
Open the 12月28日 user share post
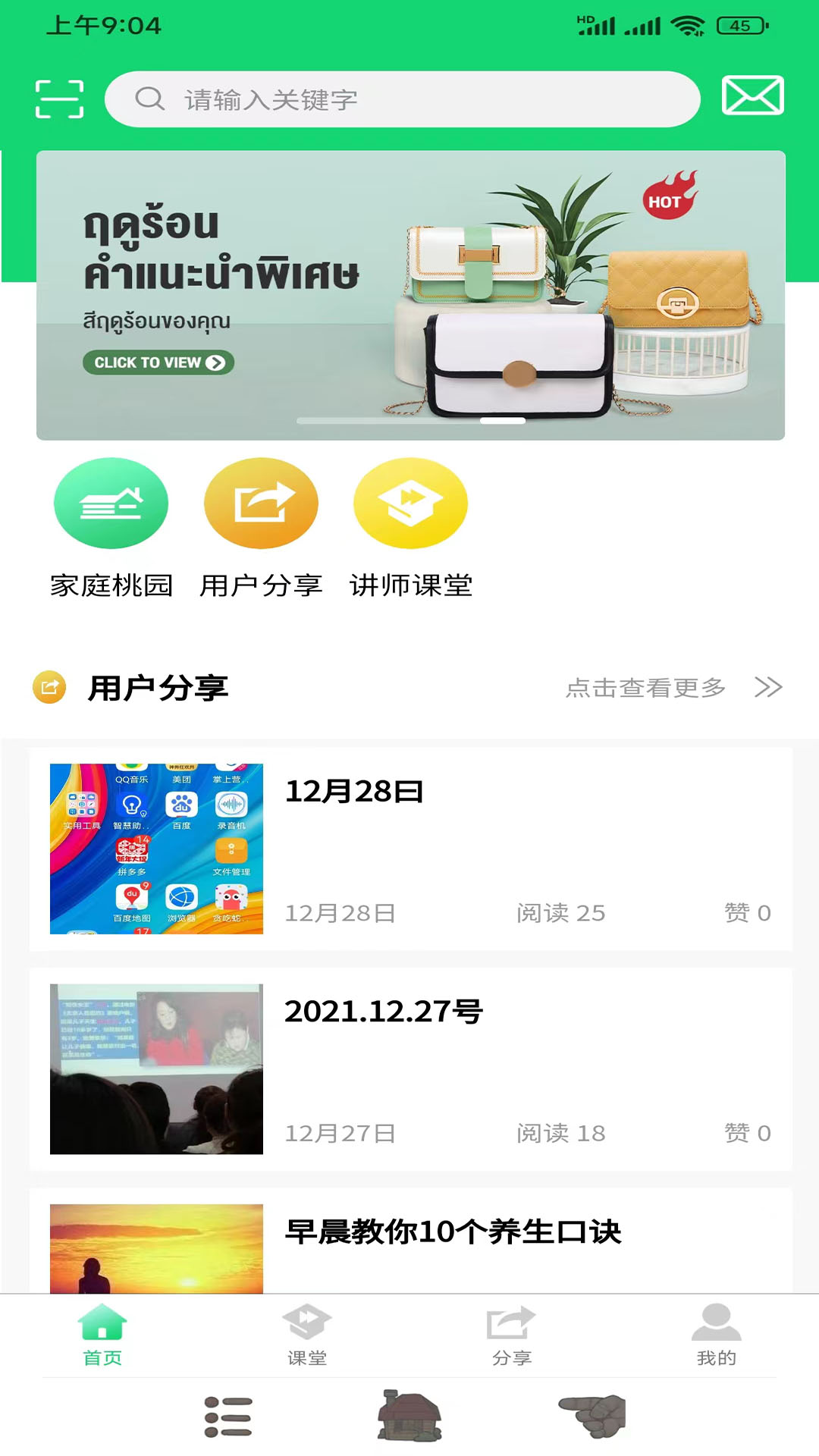coord(410,849)
